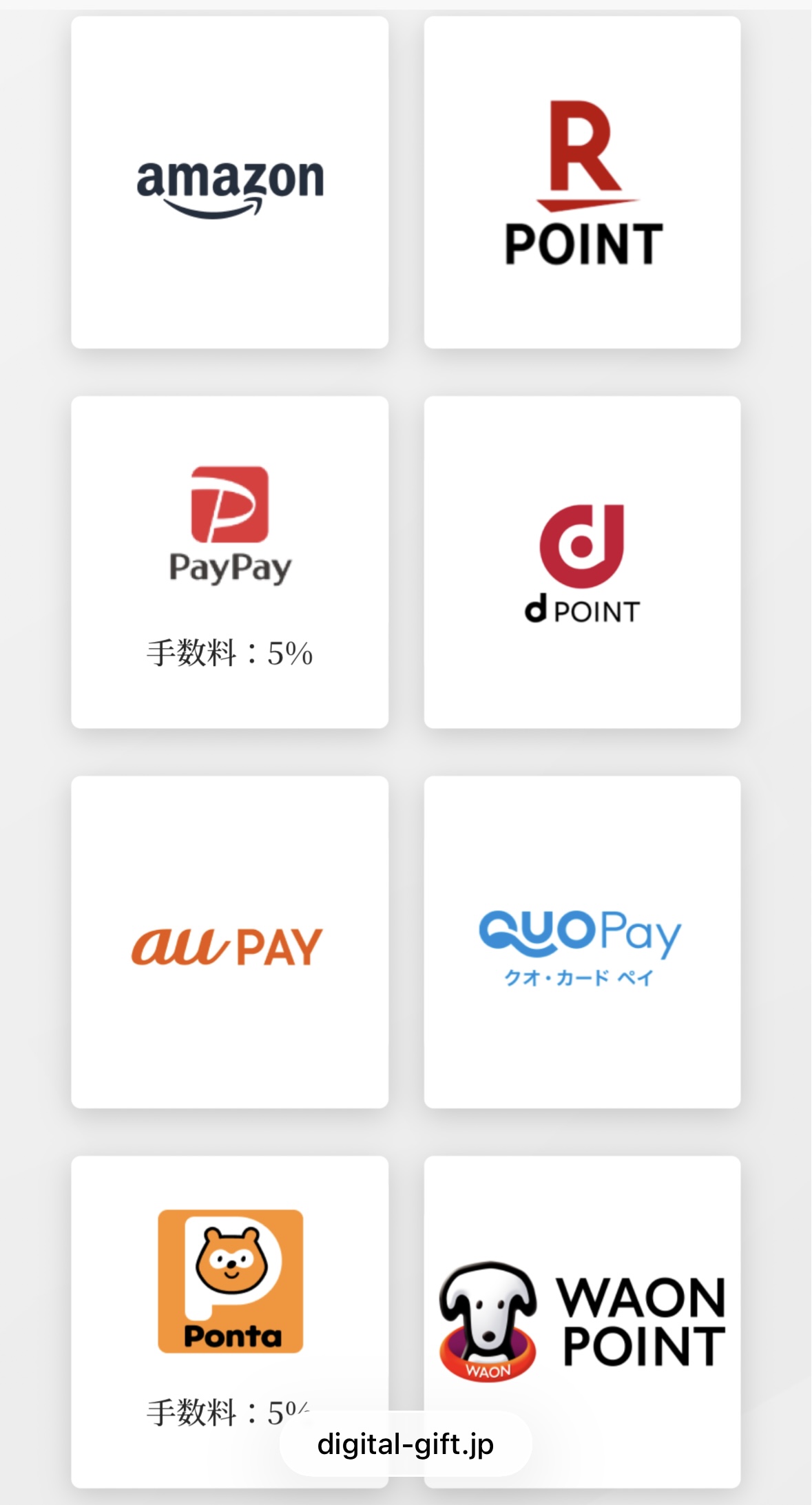Screen dimensions: 812x1505
Task: Choose the QUO Pay card
Action: coord(582,942)
